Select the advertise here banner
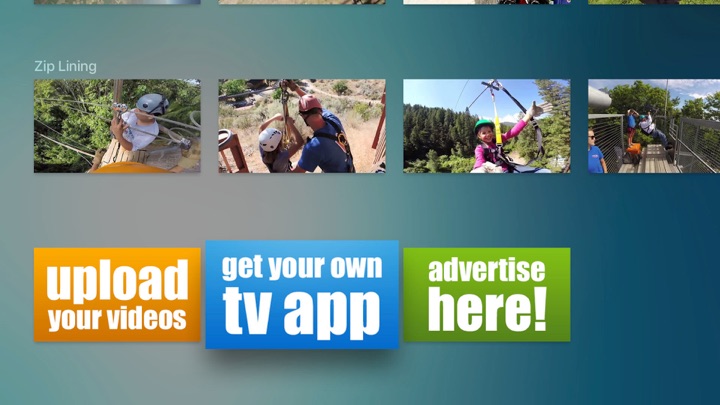 pyautogui.click(x=487, y=295)
